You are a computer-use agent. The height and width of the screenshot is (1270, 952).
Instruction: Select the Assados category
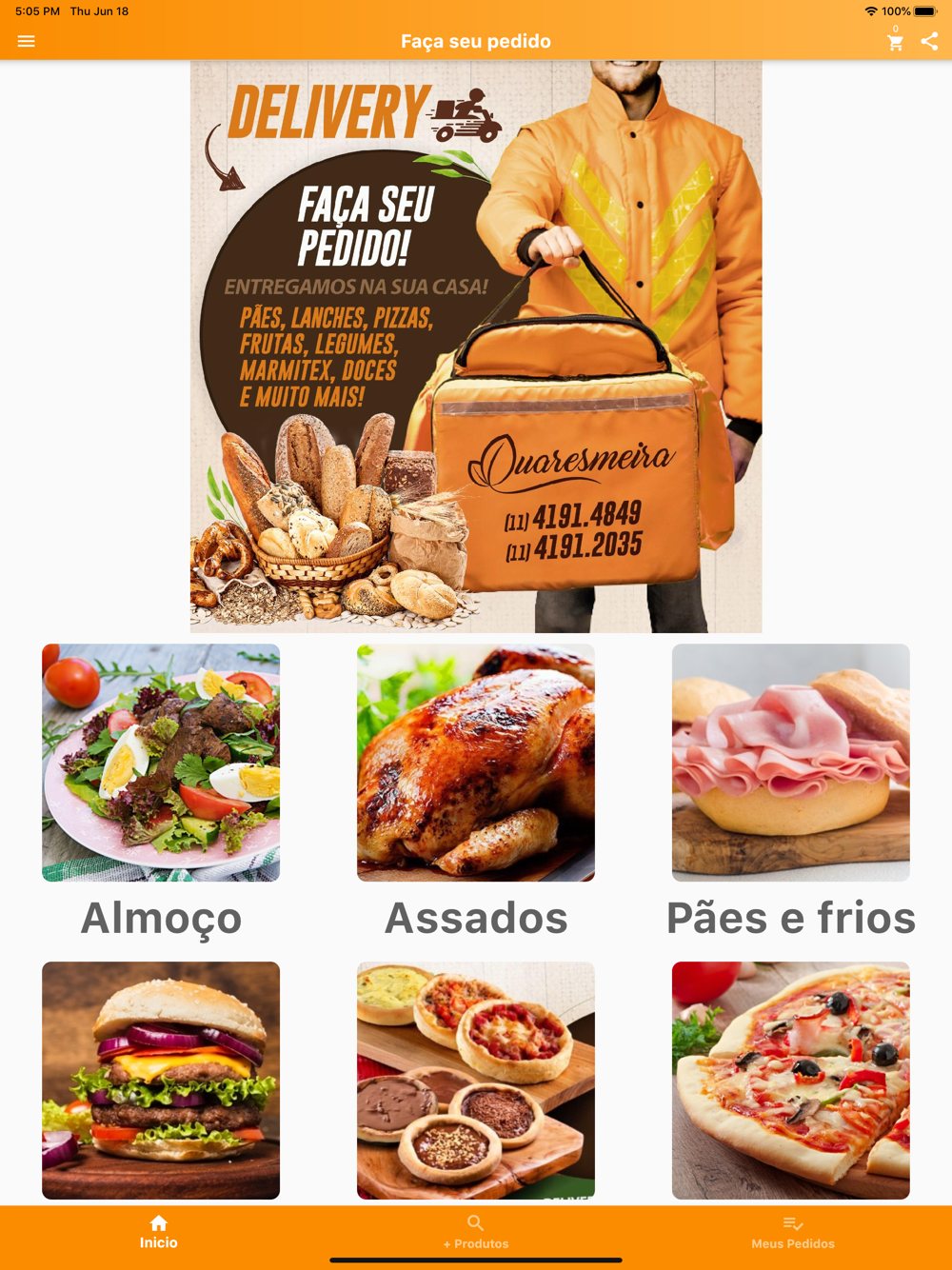[x=476, y=763]
